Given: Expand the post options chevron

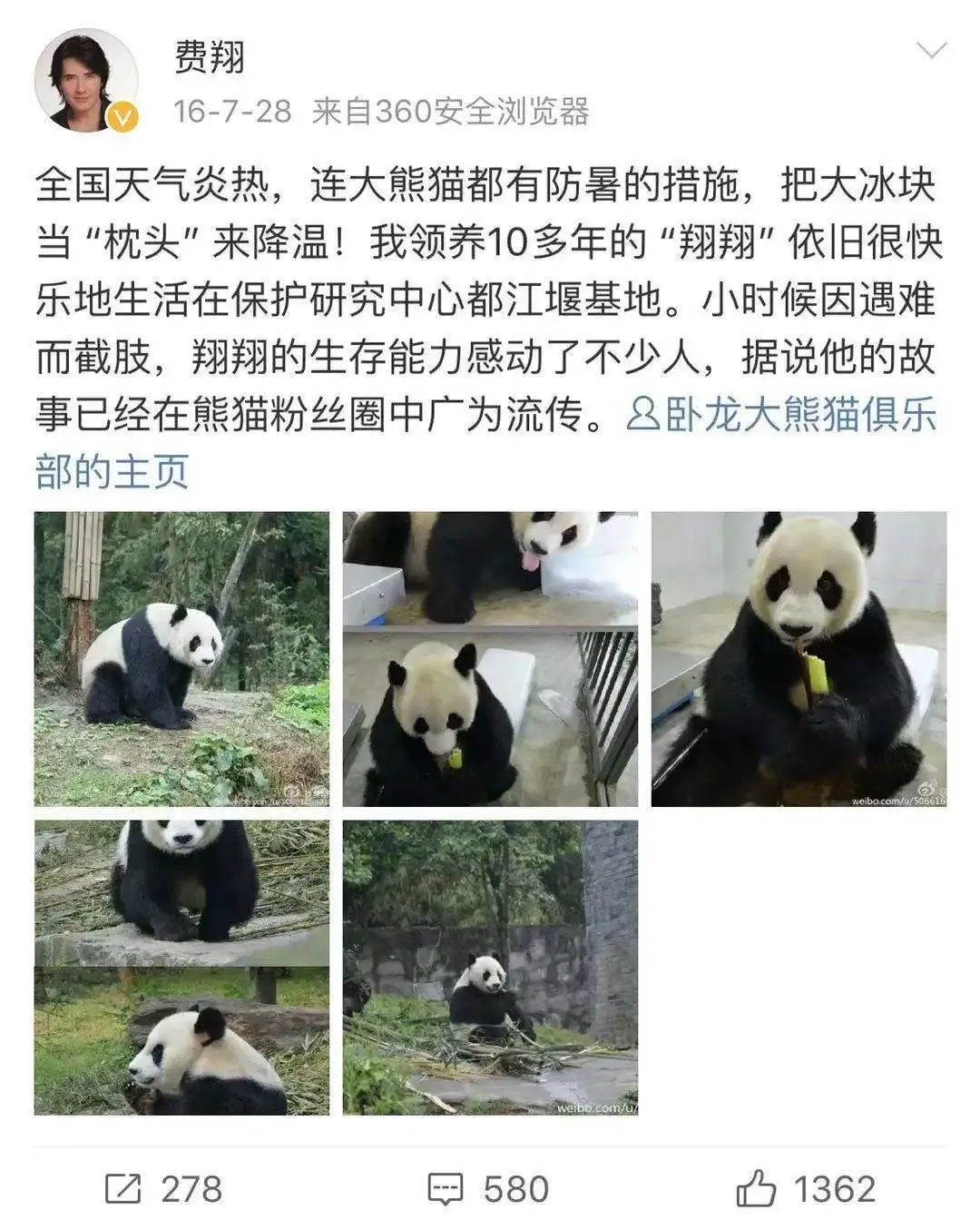Looking at the screenshot, I should [x=931, y=51].
